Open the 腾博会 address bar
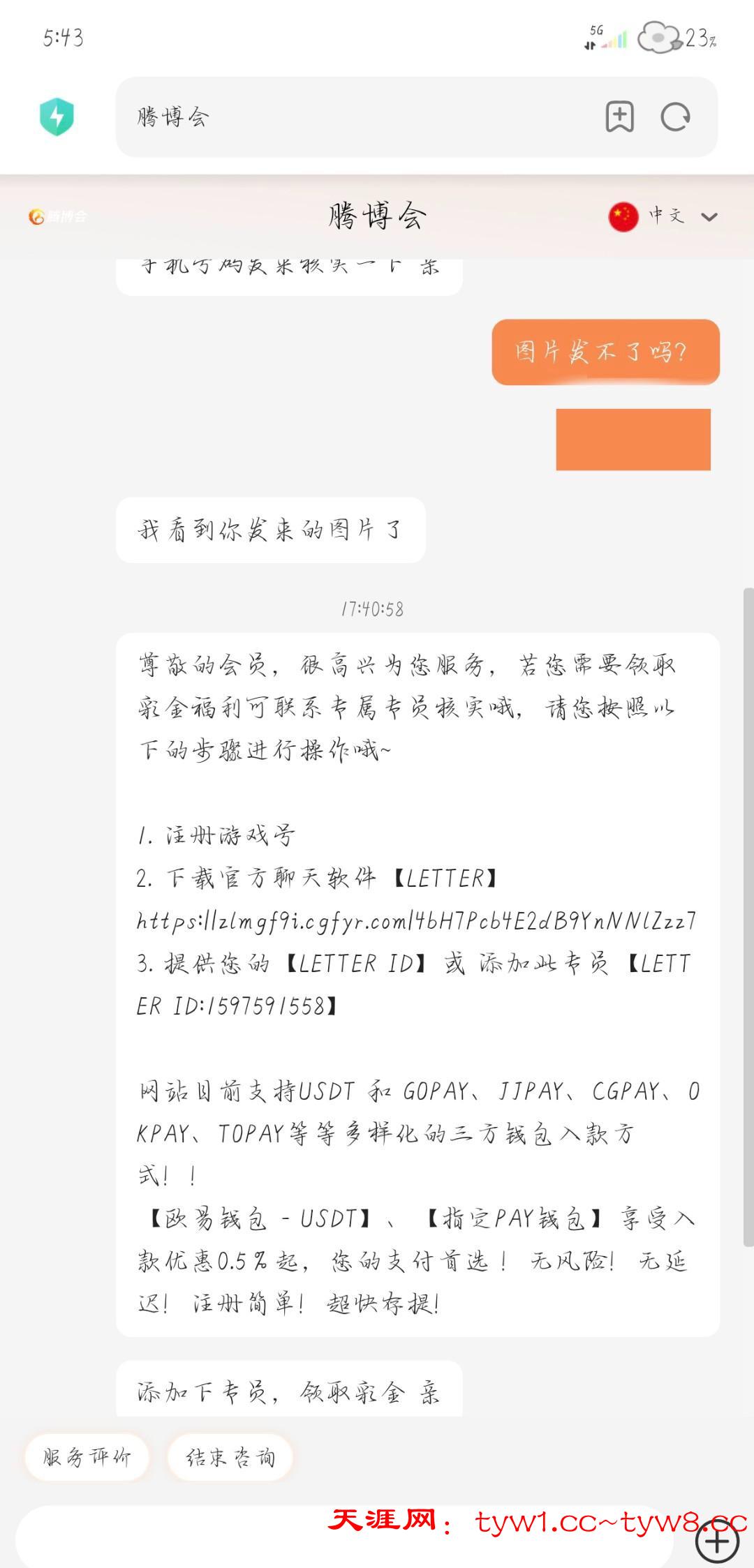 [349, 117]
